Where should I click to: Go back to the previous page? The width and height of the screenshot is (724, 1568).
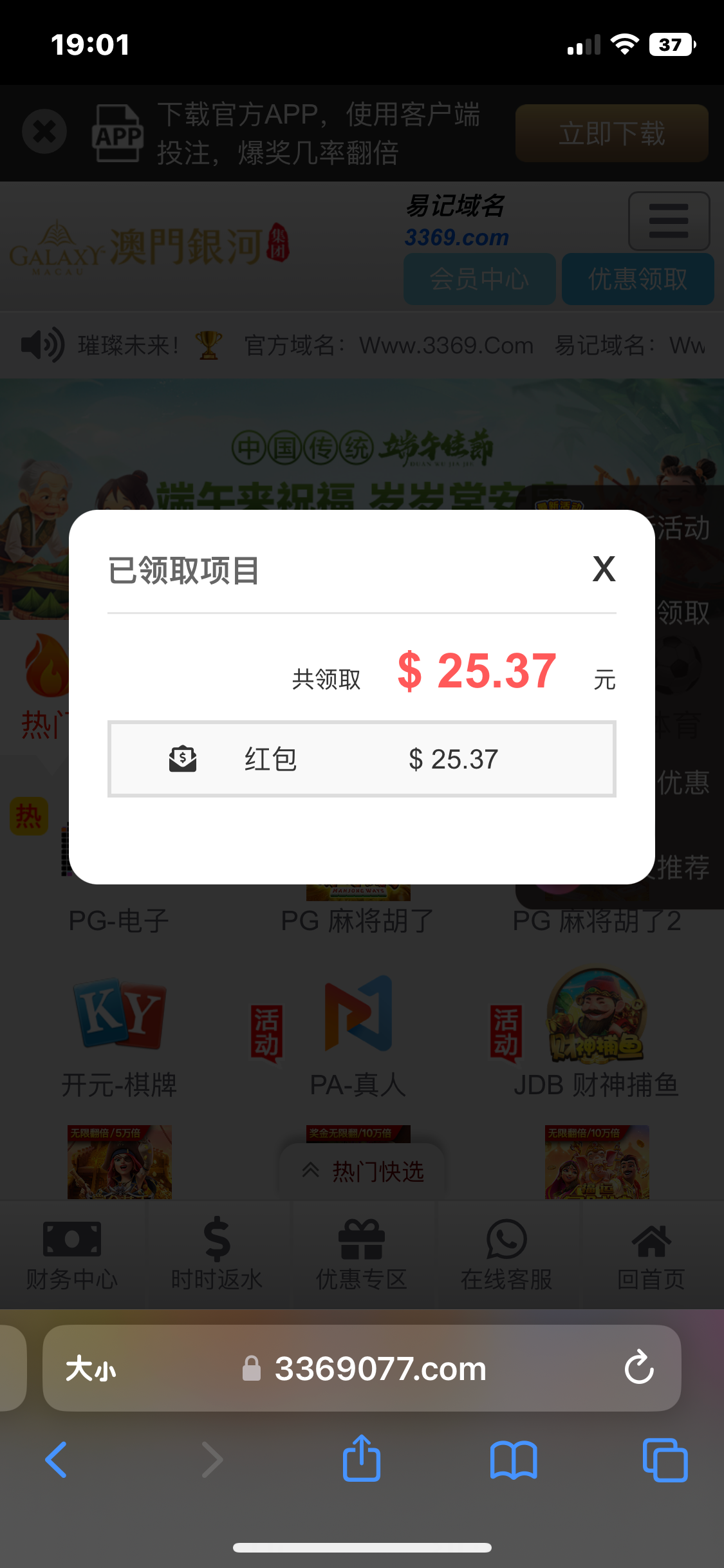[x=56, y=1459]
